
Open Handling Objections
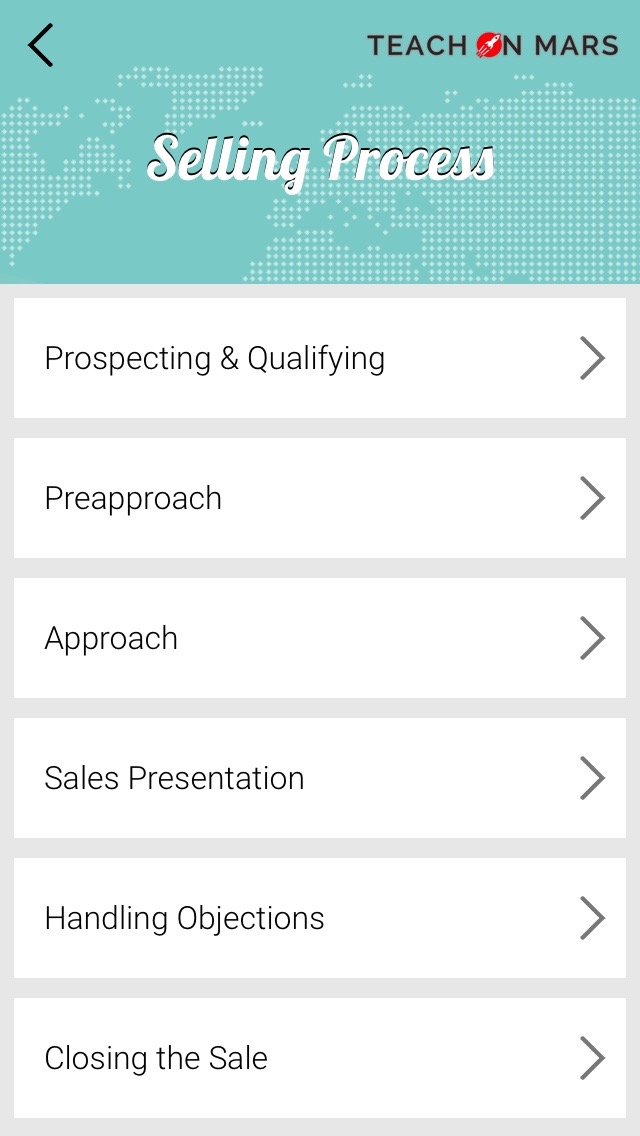(320, 918)
